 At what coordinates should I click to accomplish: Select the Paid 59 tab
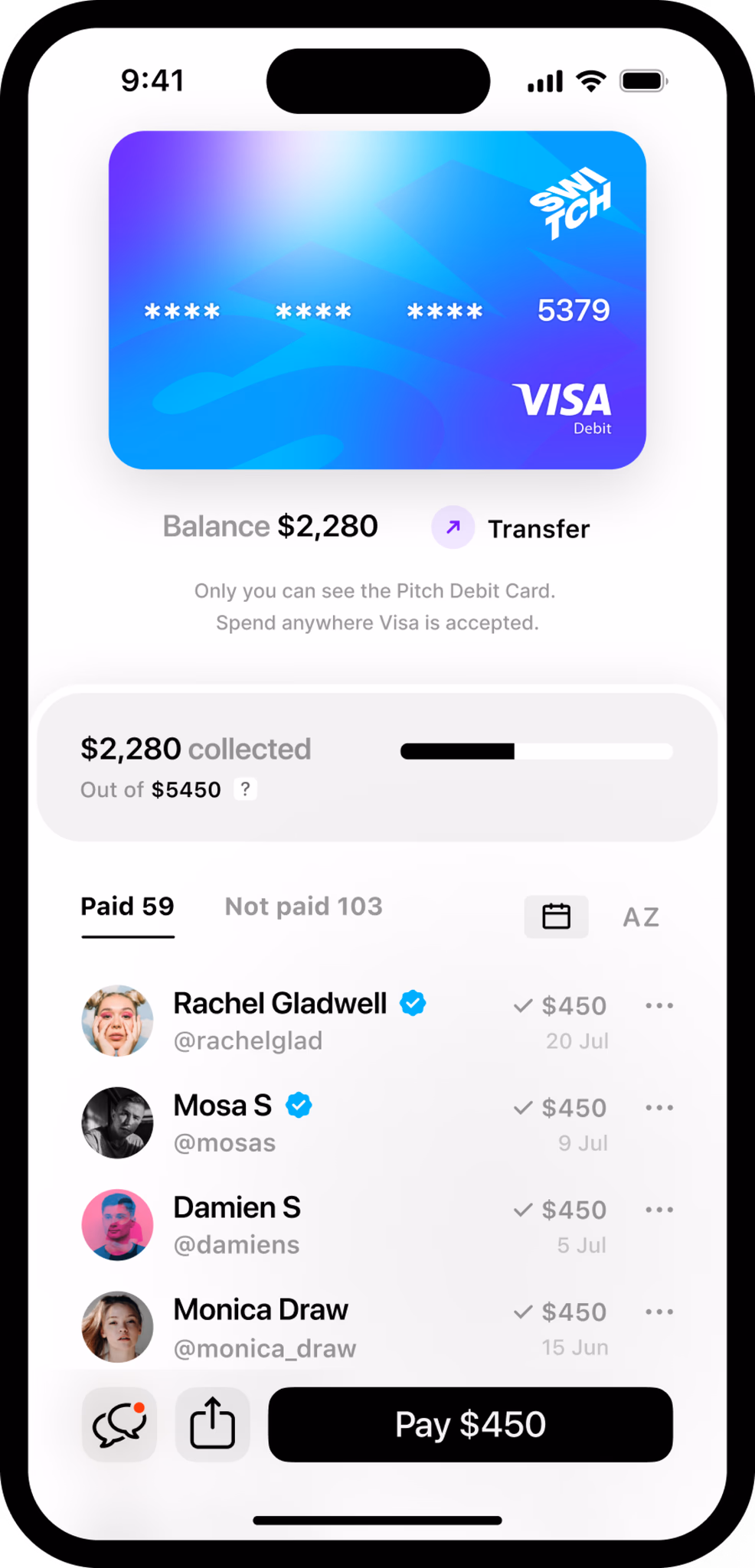tap(127, 906)
